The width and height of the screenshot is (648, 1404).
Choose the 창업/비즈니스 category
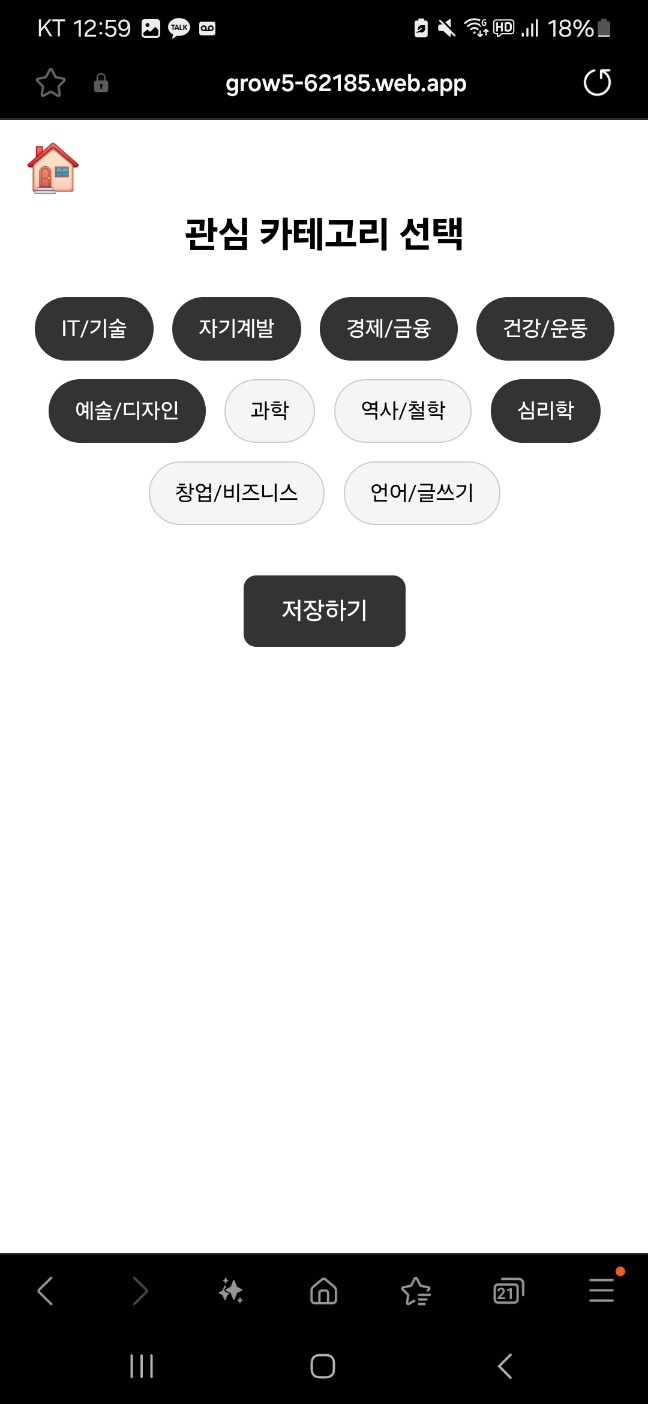coord(236,492)
